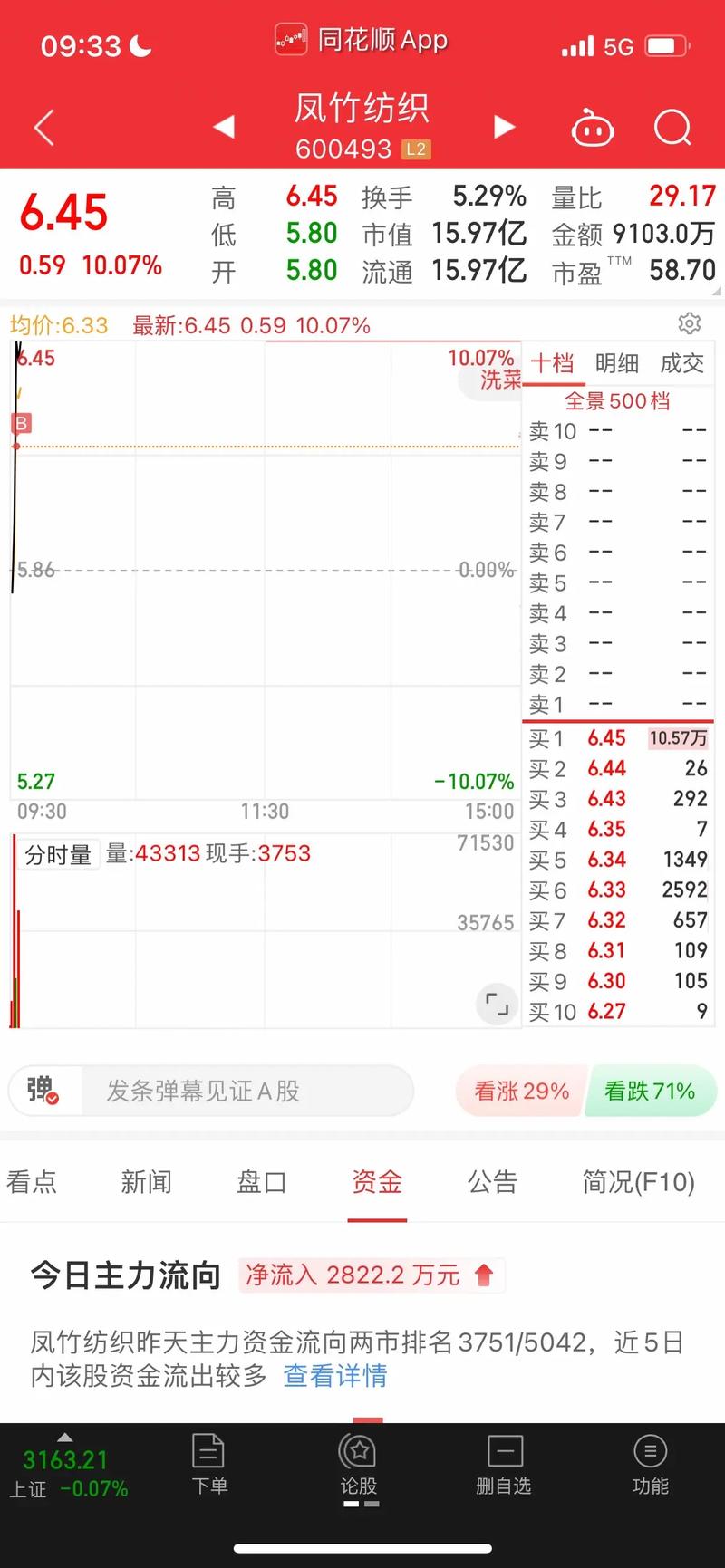Vote 看跌 71% bearish

pos(650,1091)
